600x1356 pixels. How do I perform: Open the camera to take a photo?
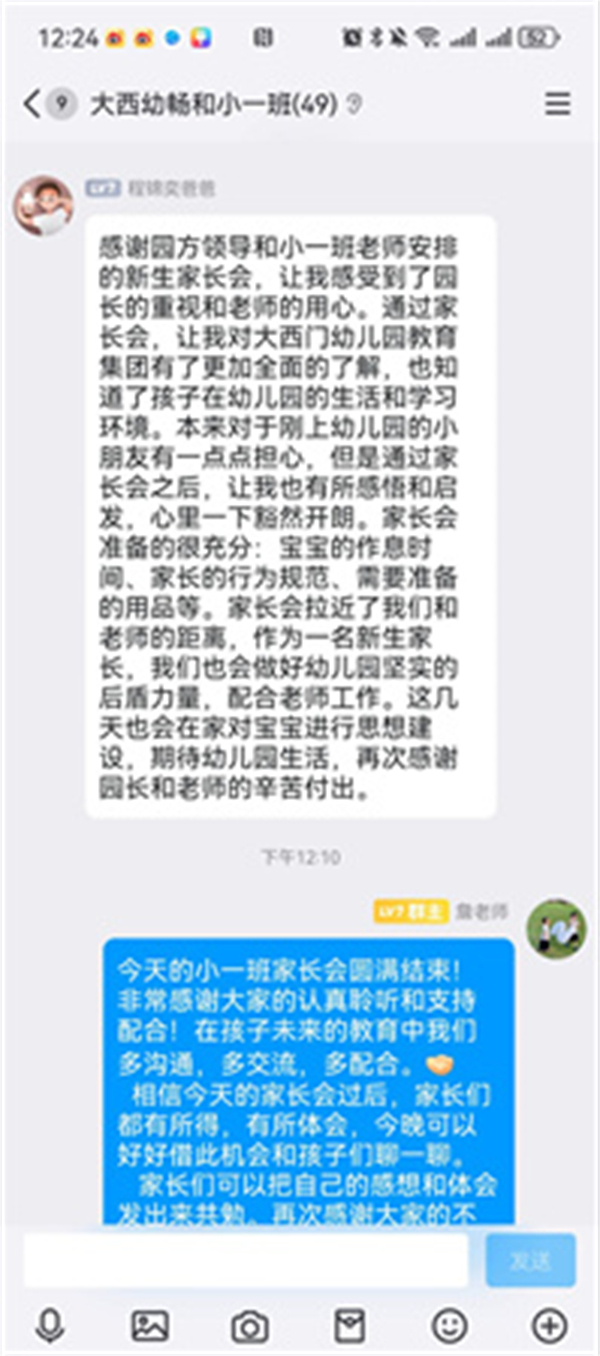pos(249,1326)
